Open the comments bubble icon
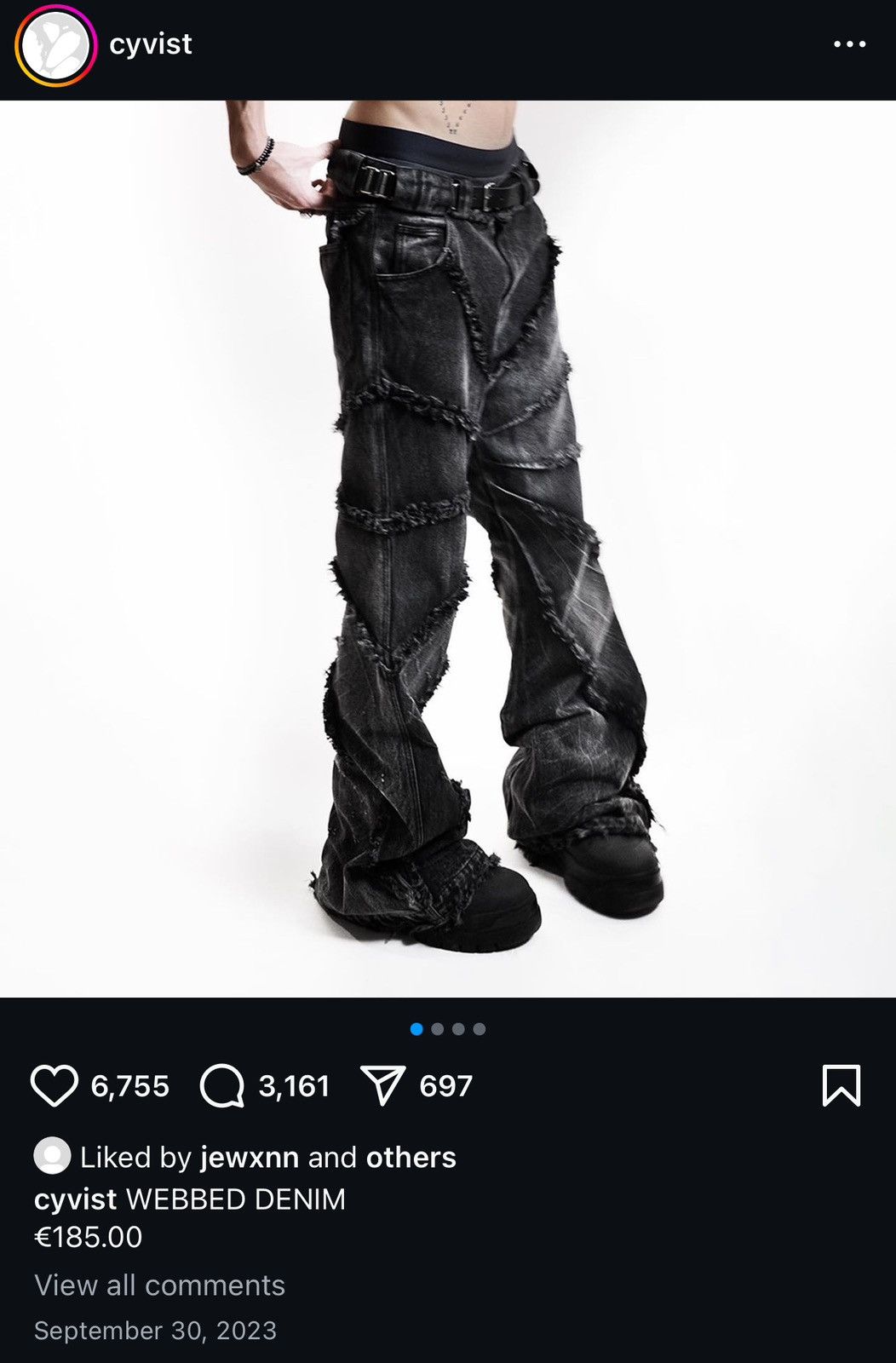The height and width of the screenshot is (1363, 896). pyautogui.click(x=222, y=1086)
